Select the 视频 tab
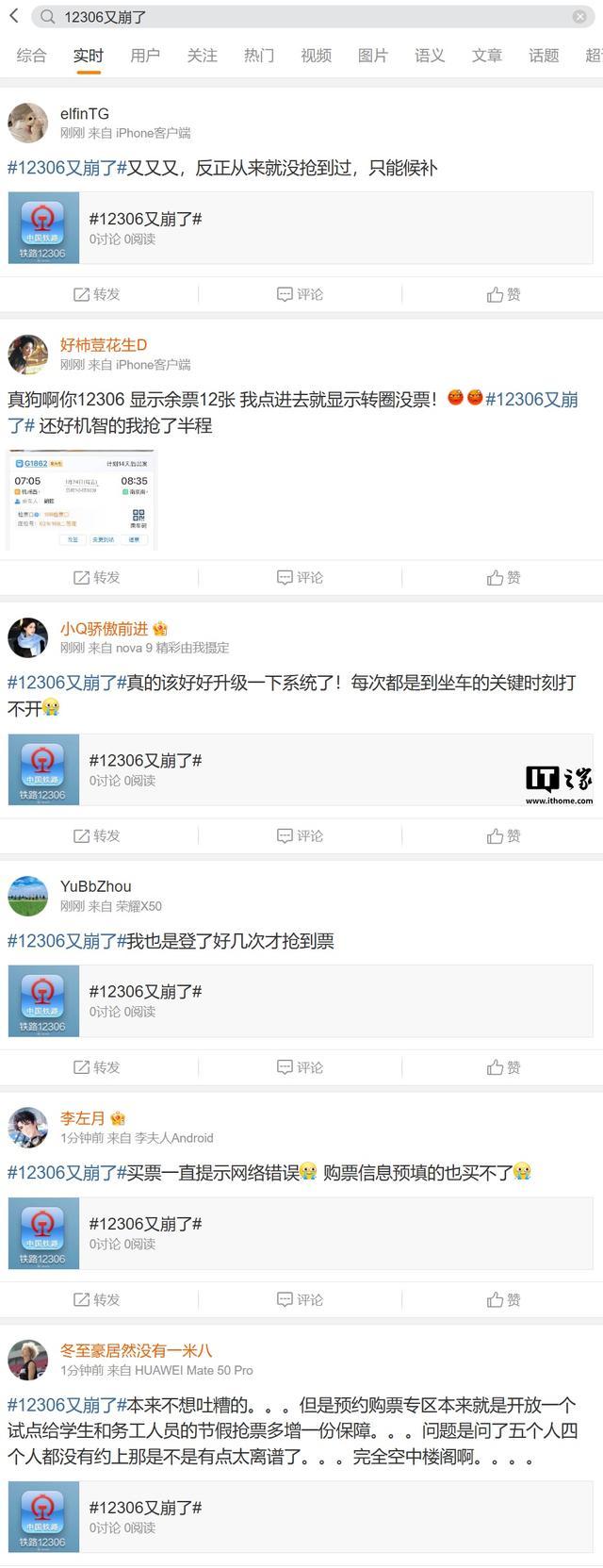This screenshot has width=603, height=1568. [x=316, y=56]
